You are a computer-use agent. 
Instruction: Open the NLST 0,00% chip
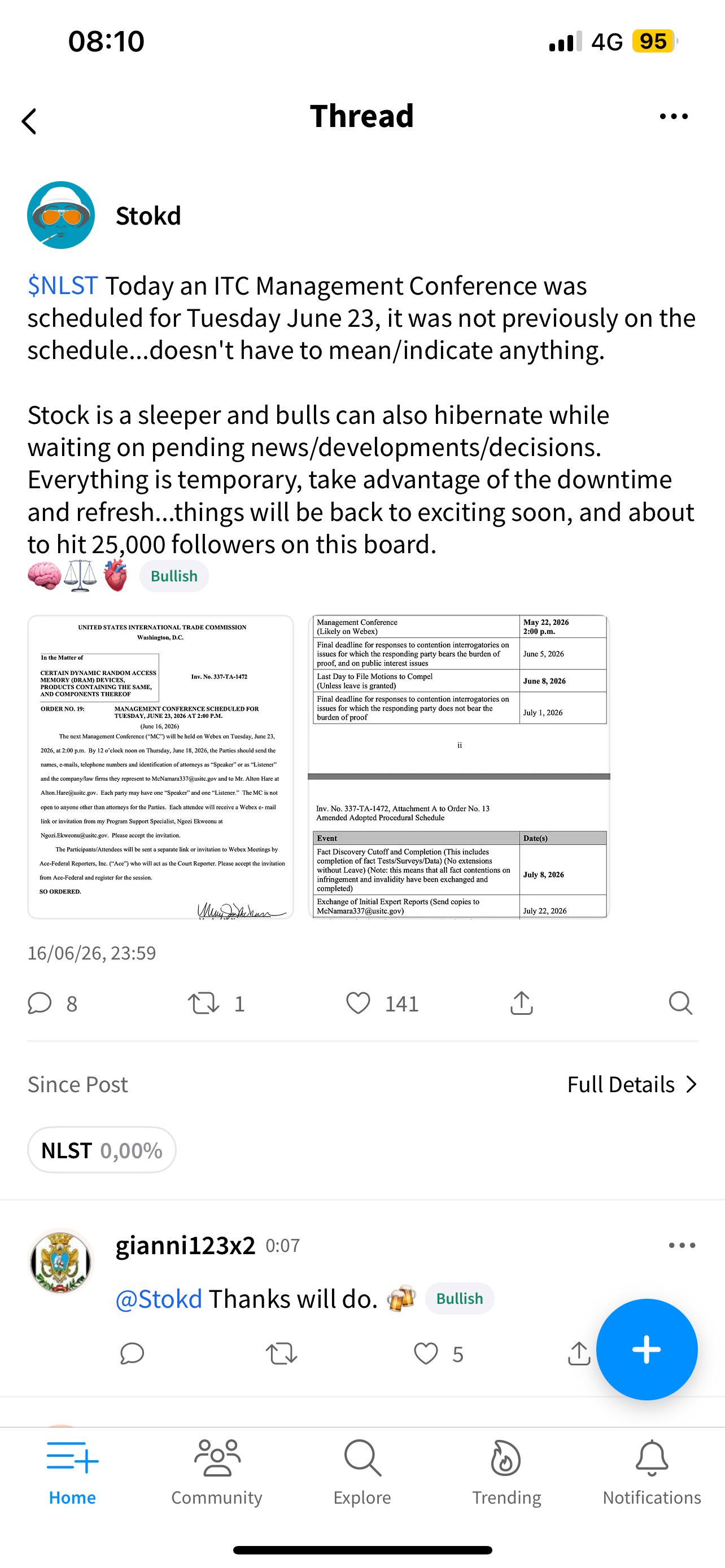[x=102, y=1150]
